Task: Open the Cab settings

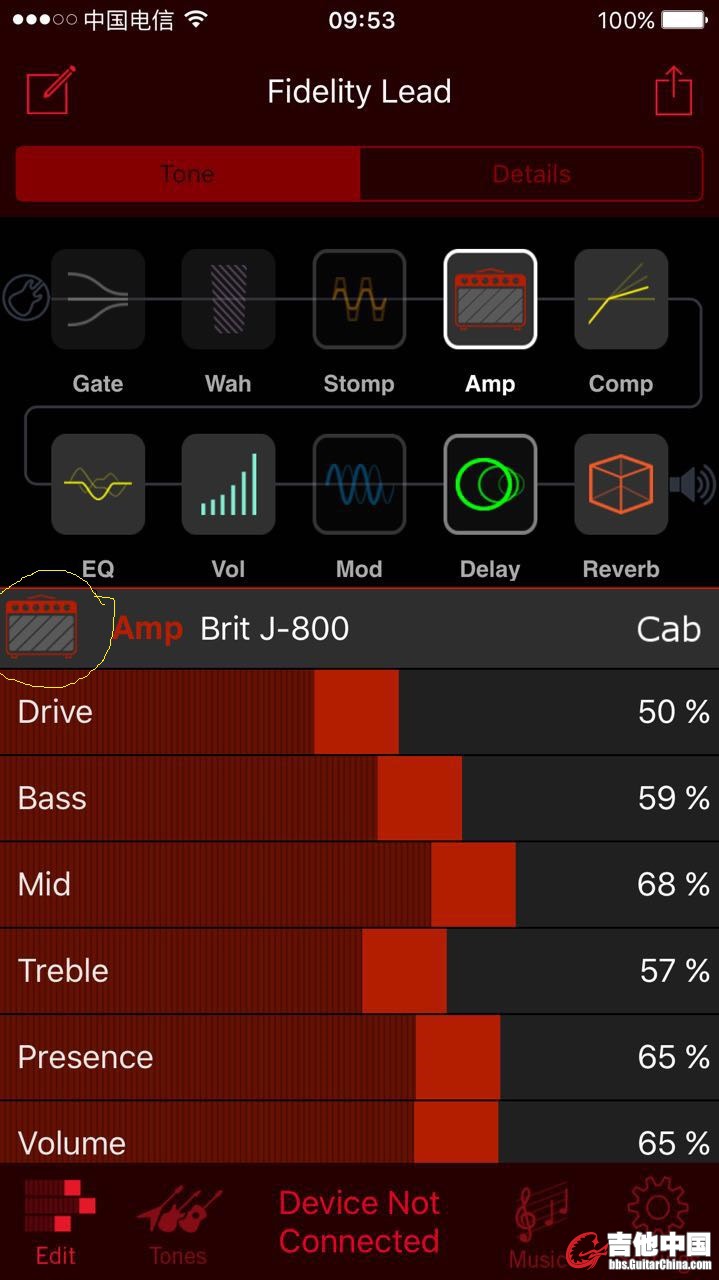Action: (668, 629)
